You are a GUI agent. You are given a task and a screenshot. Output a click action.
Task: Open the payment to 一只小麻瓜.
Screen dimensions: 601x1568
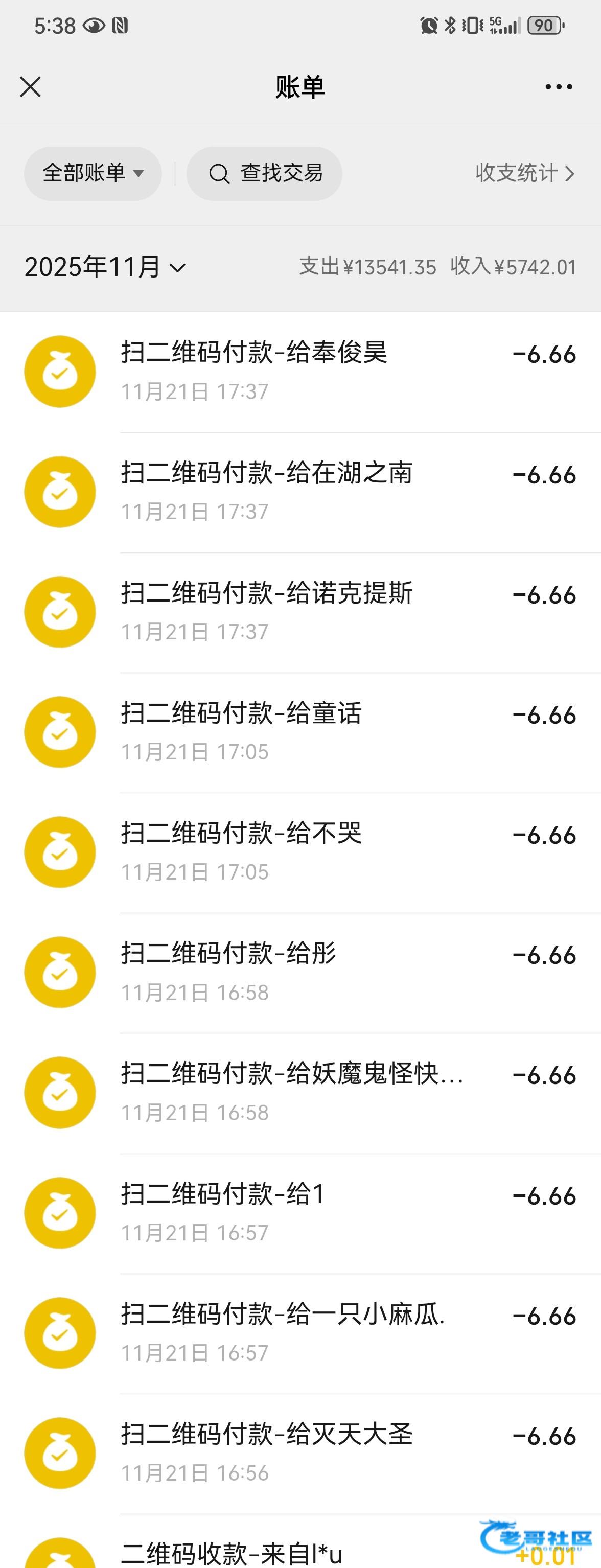(x=299, y=1332)
